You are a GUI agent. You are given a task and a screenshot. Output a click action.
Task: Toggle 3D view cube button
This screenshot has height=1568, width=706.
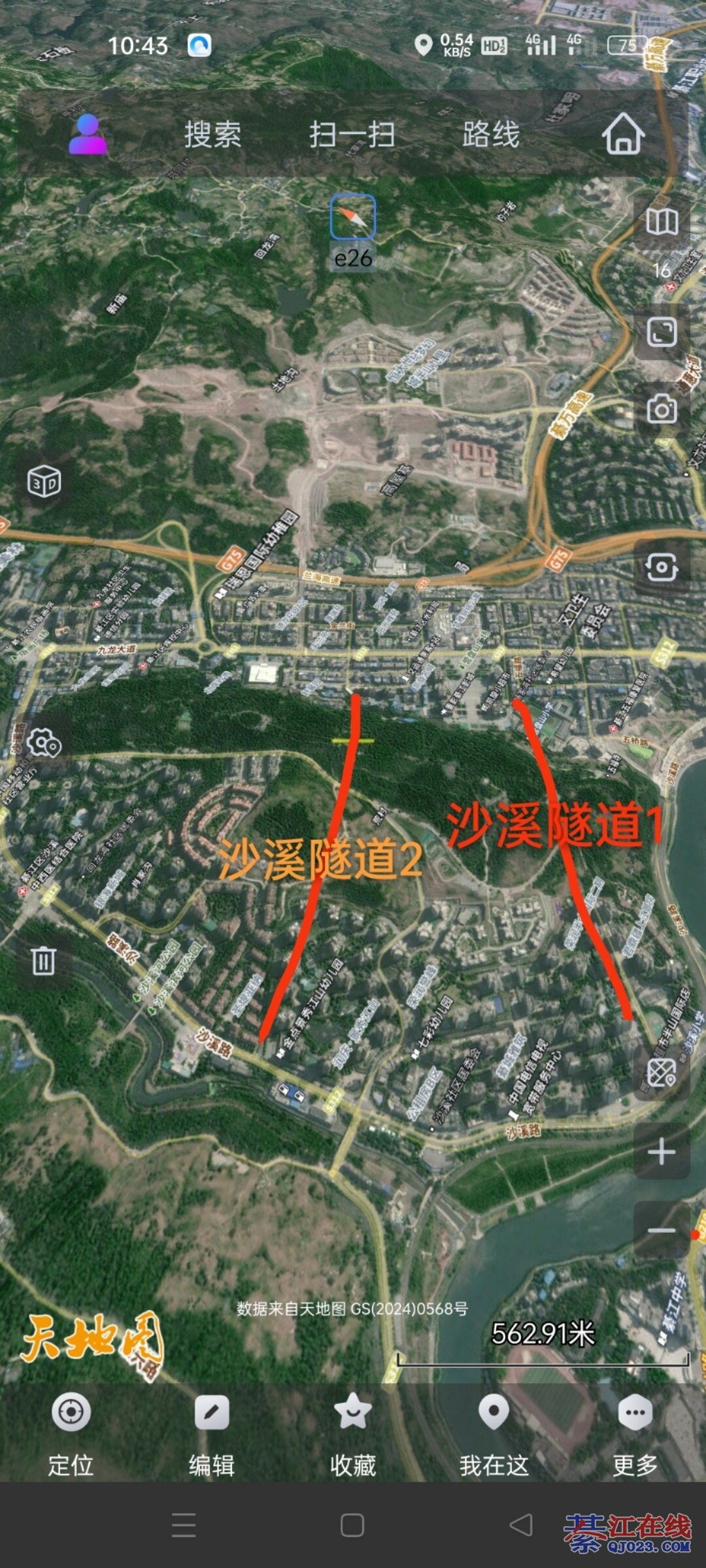(x=44, y=482)
